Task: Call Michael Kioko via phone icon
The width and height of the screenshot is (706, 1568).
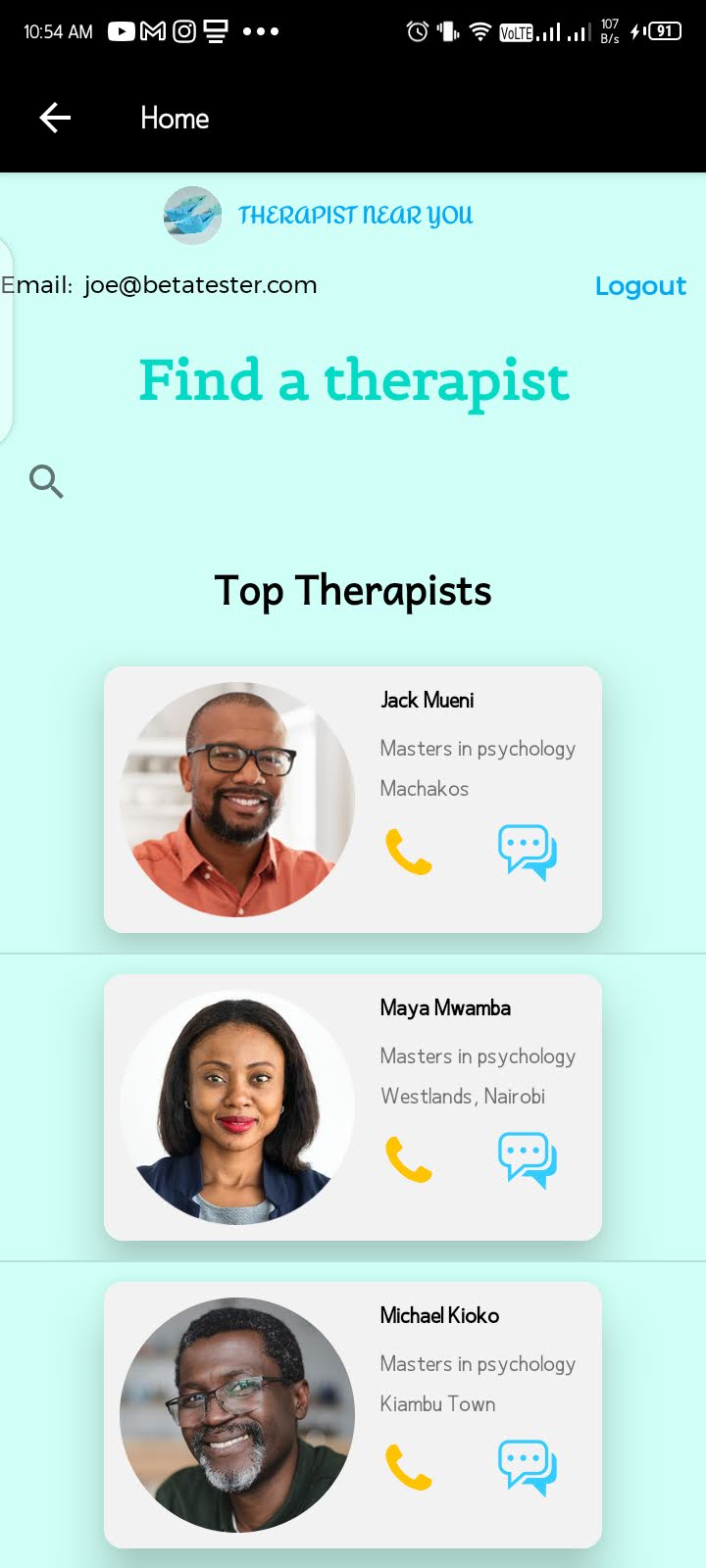Action: [x=409, y=1467]
